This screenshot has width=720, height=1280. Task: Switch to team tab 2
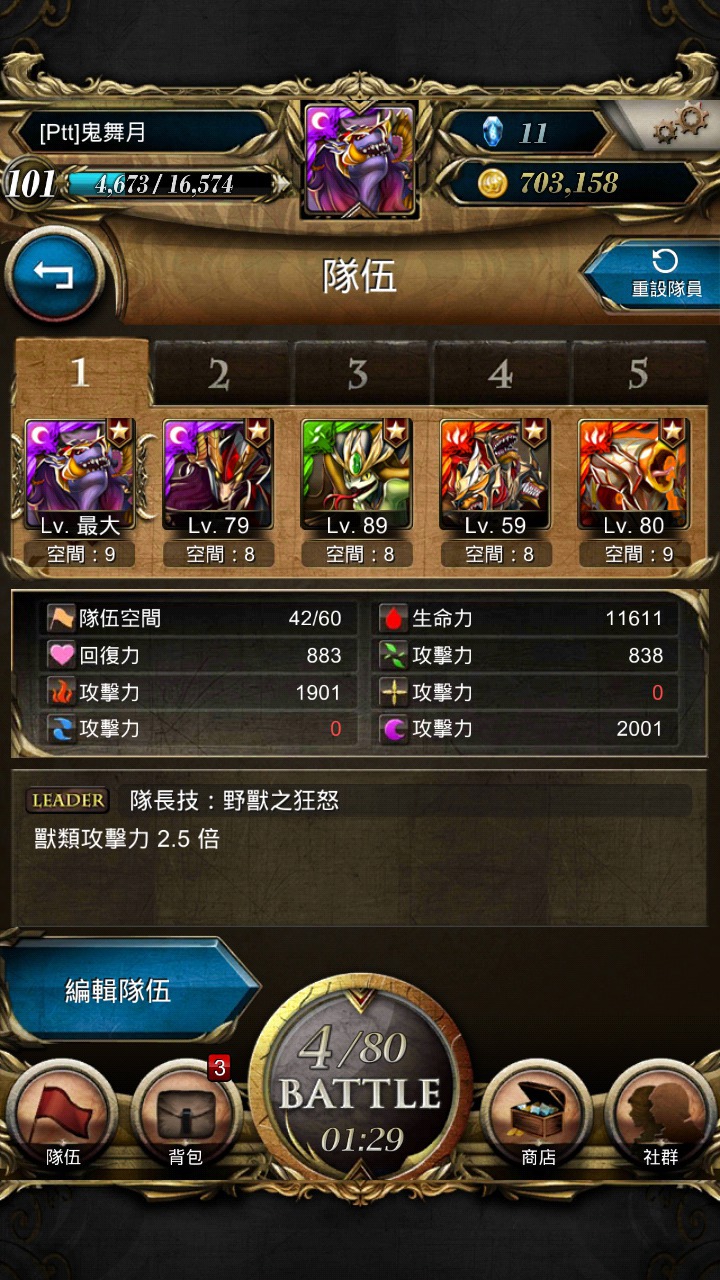[x=219, y=374]
